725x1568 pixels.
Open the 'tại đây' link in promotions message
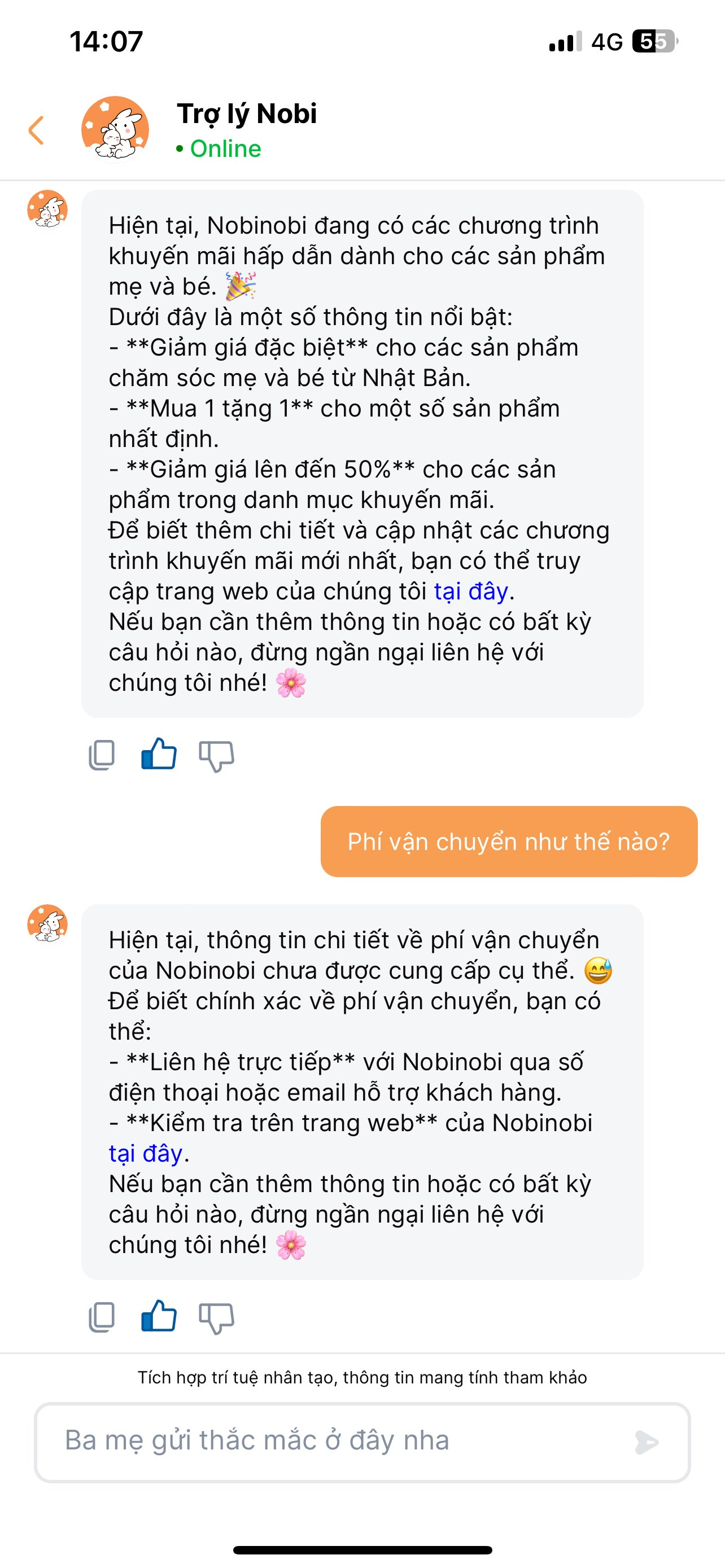coord(470,591)
